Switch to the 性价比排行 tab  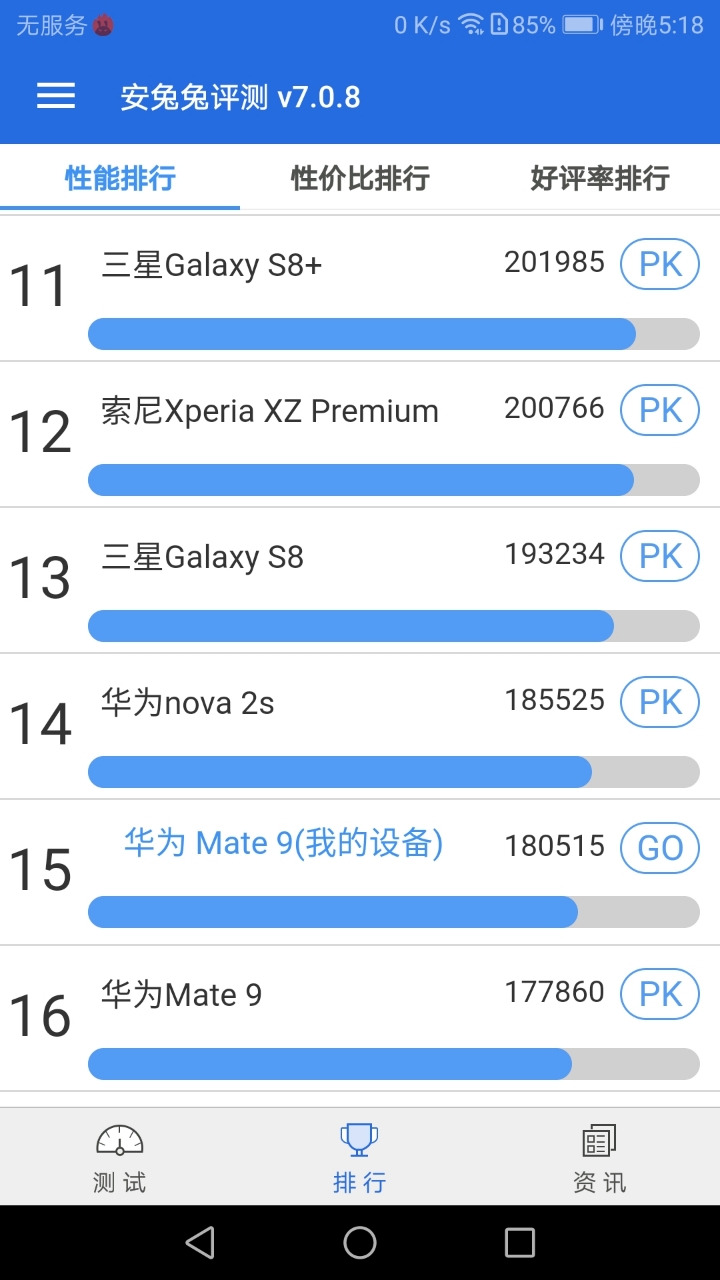tap(360, 178)
